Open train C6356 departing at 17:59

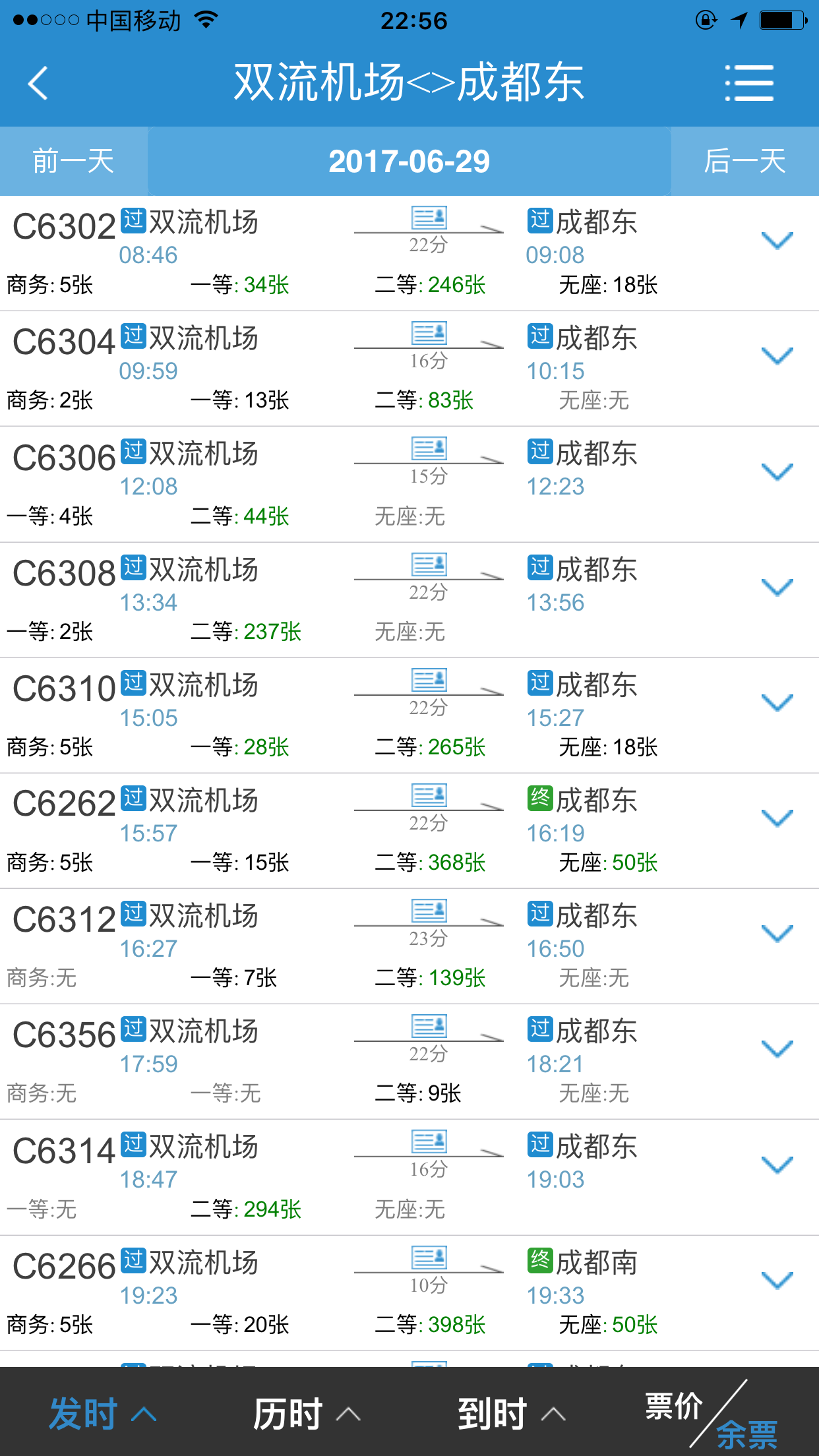coord(409,1062)
